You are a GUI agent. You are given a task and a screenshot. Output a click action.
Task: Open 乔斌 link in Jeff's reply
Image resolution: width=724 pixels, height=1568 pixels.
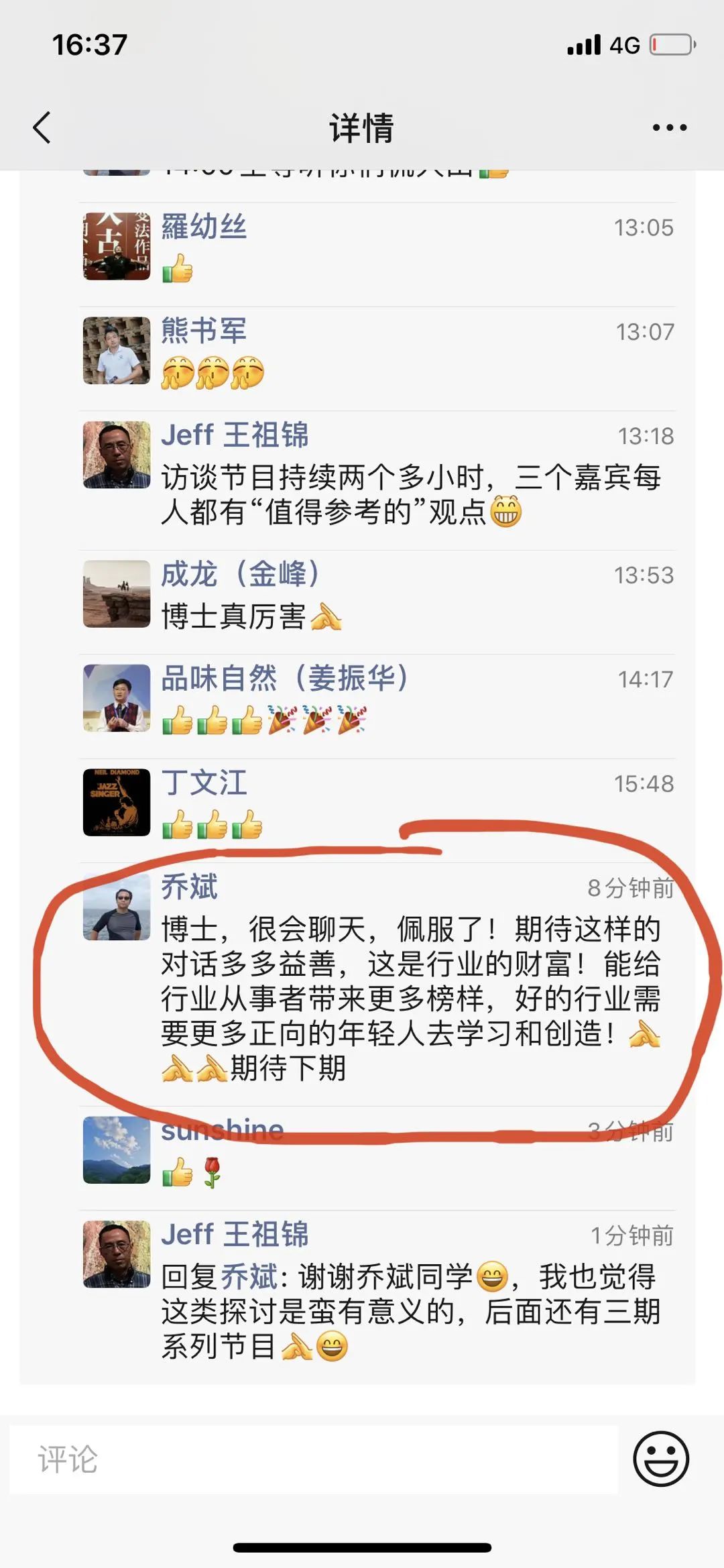pos(249,1276)
